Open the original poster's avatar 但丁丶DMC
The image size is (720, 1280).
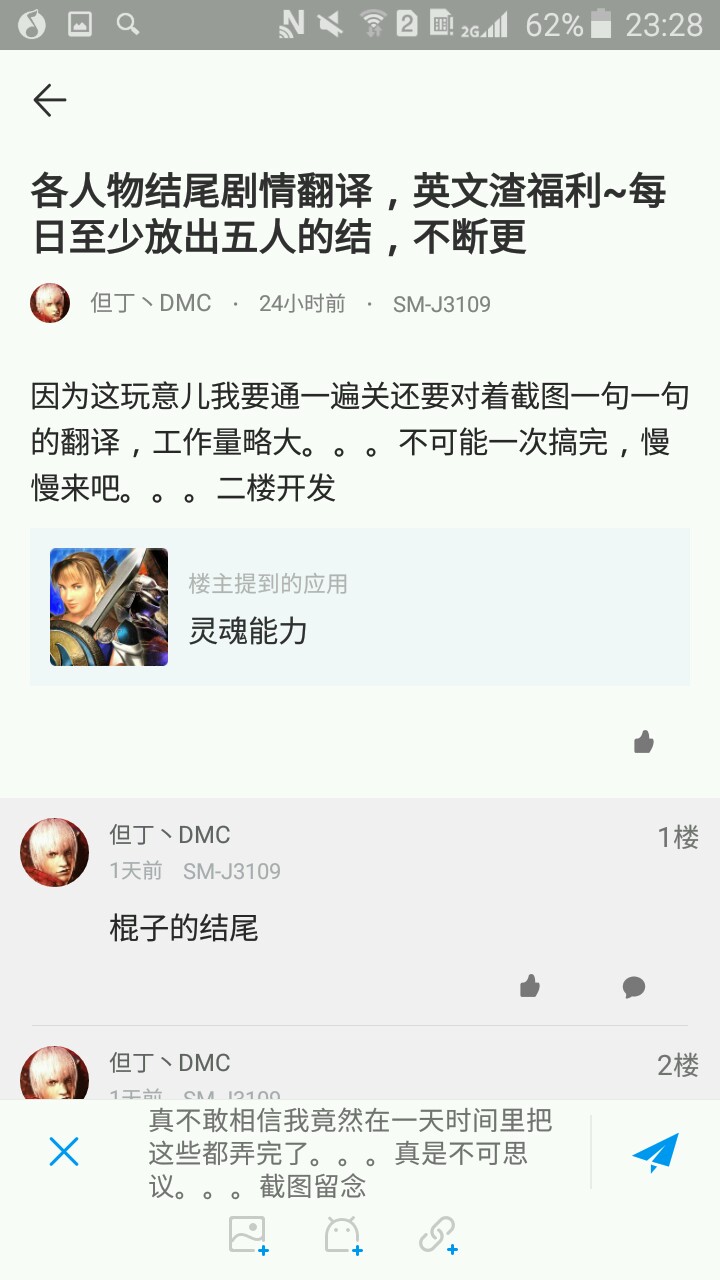(x=50, y=303)
